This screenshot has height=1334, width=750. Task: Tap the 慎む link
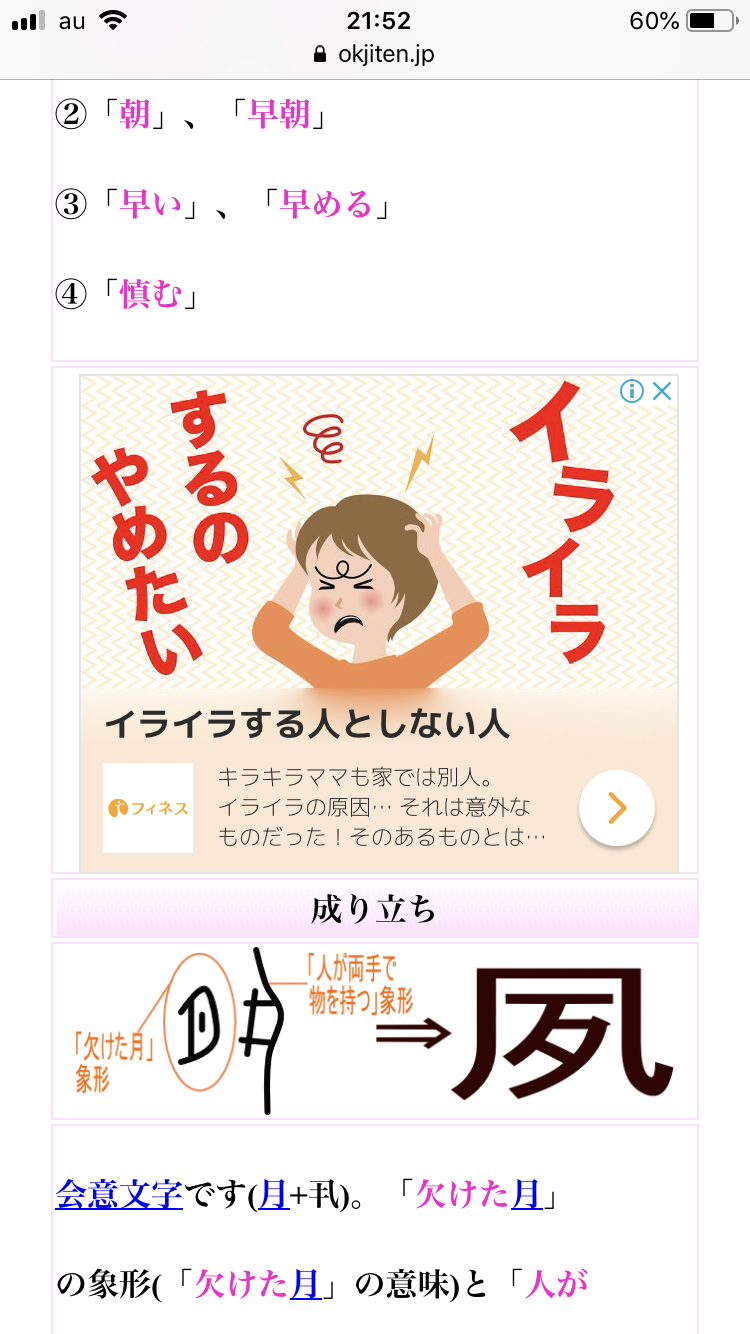pos(150,295)
